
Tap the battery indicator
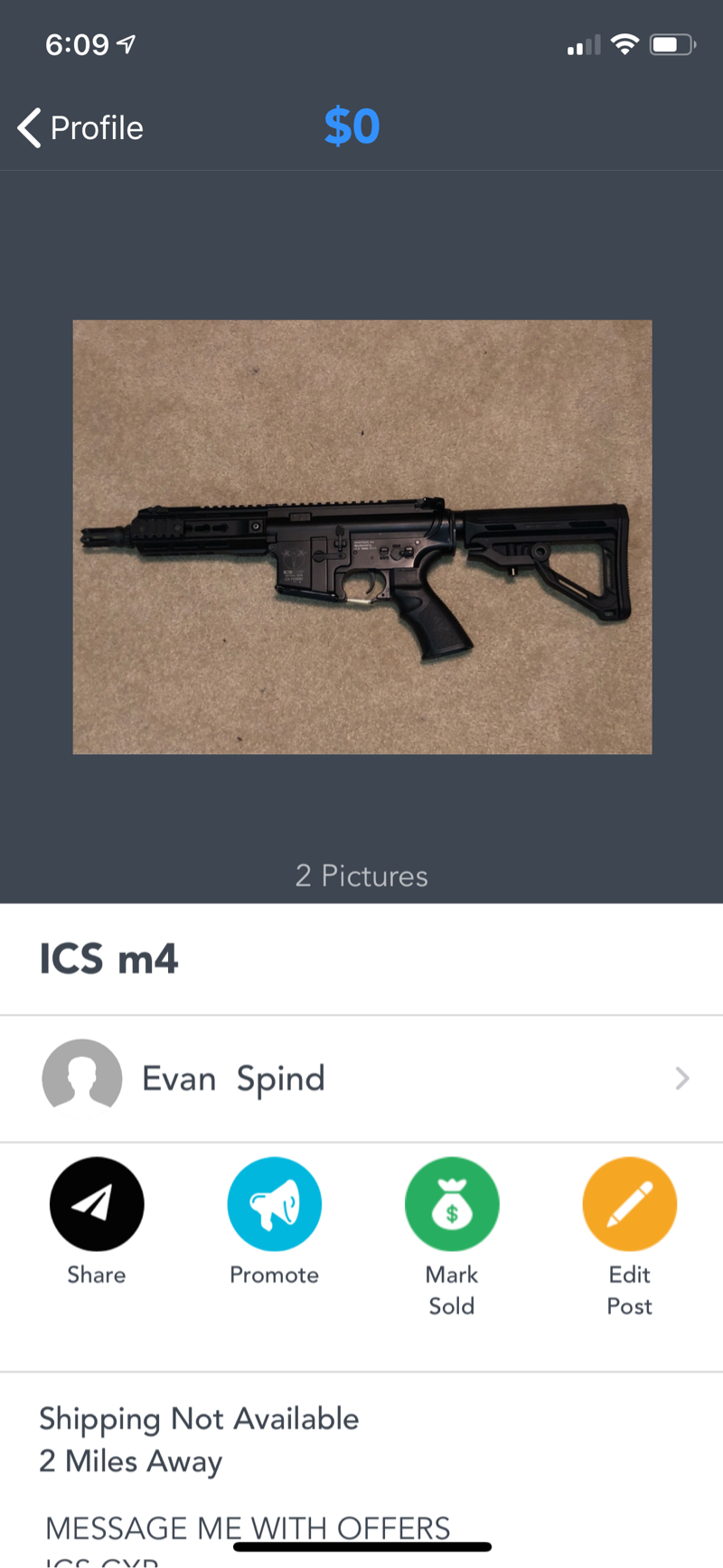coord(672,43)
